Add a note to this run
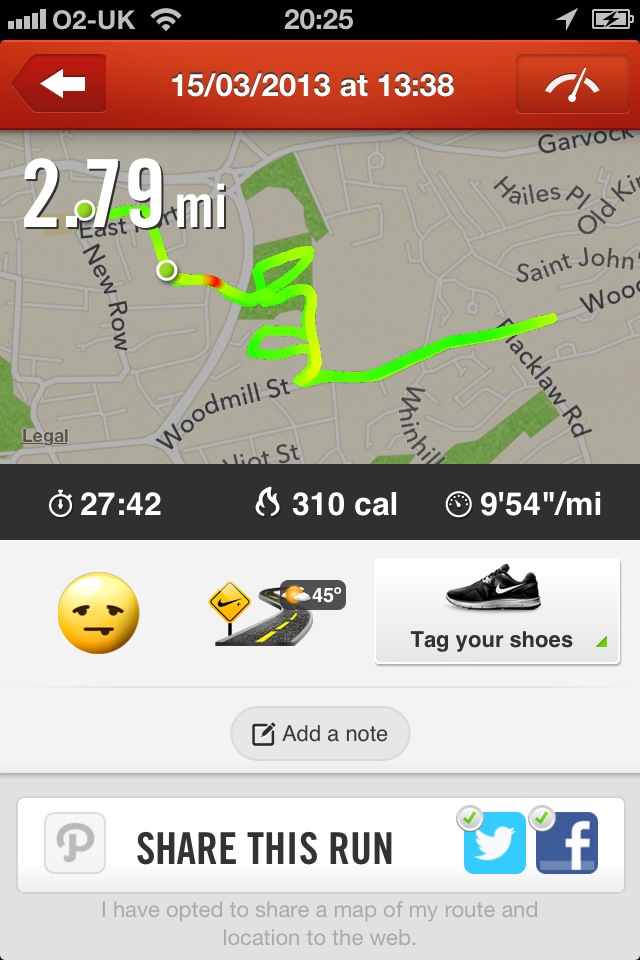Screen dimensions: 640x960 pos(320,734)
